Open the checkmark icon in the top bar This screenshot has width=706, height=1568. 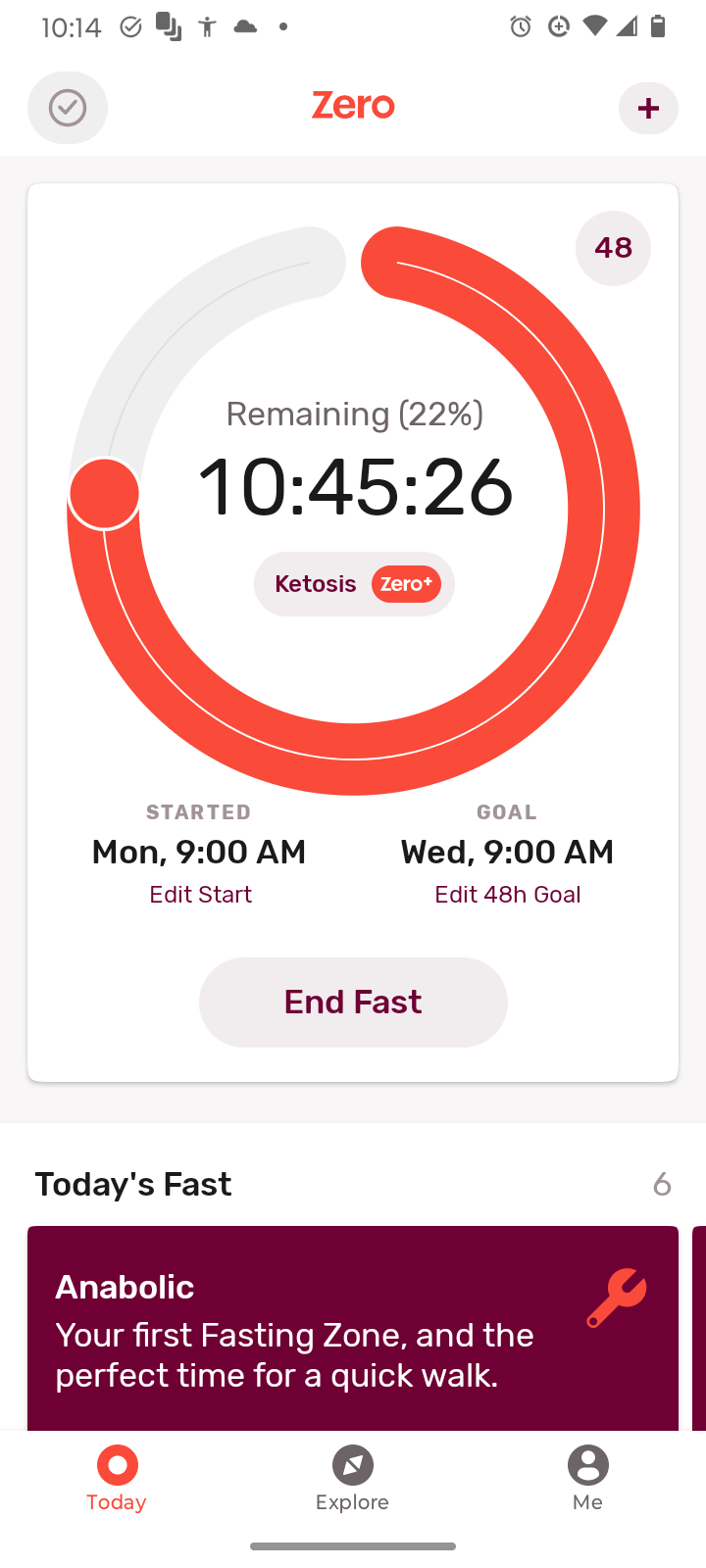pyautogui.click(x=68, y=108)
